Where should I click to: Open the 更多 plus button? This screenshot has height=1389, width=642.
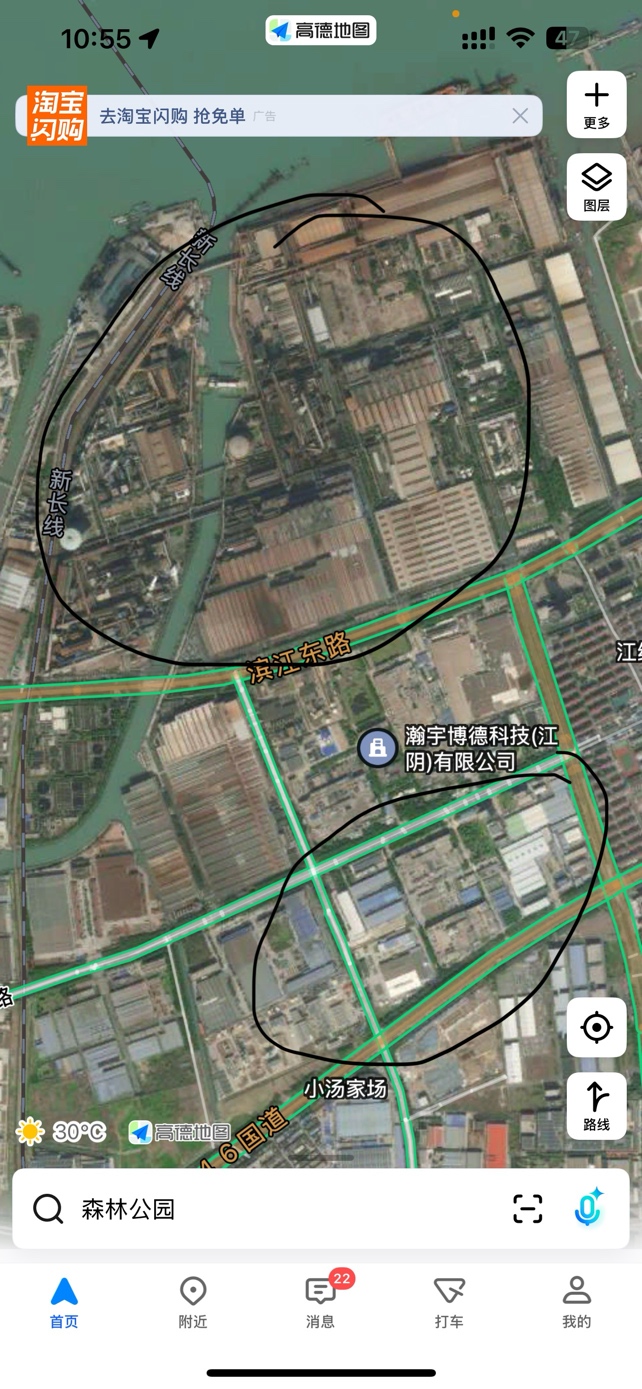click(x=596, y=104)
